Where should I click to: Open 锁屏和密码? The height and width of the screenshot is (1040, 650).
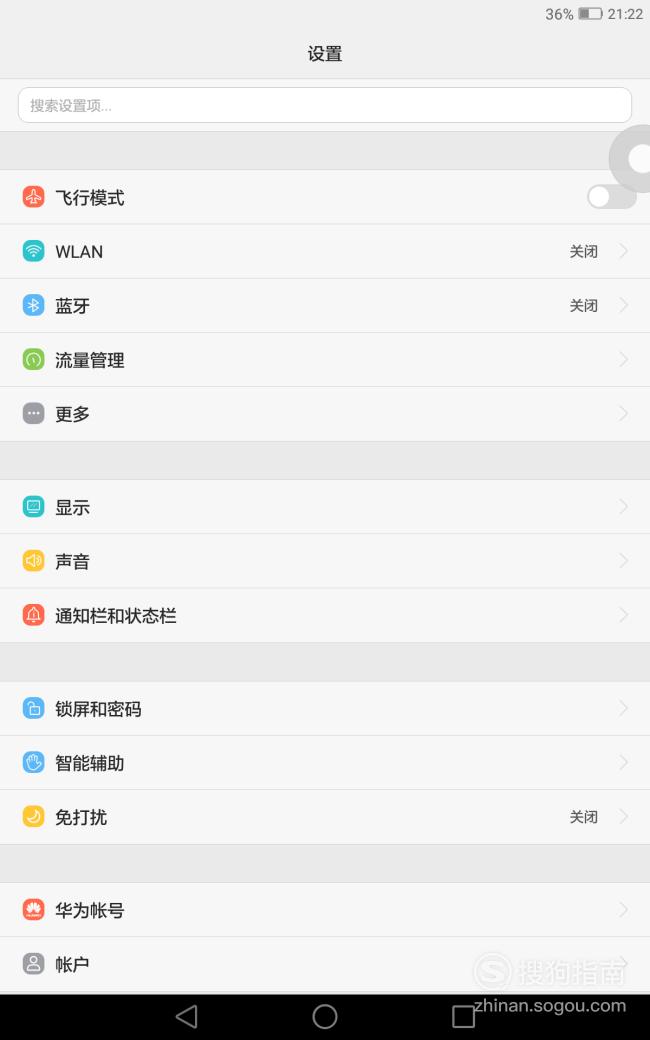pos(325,708)
